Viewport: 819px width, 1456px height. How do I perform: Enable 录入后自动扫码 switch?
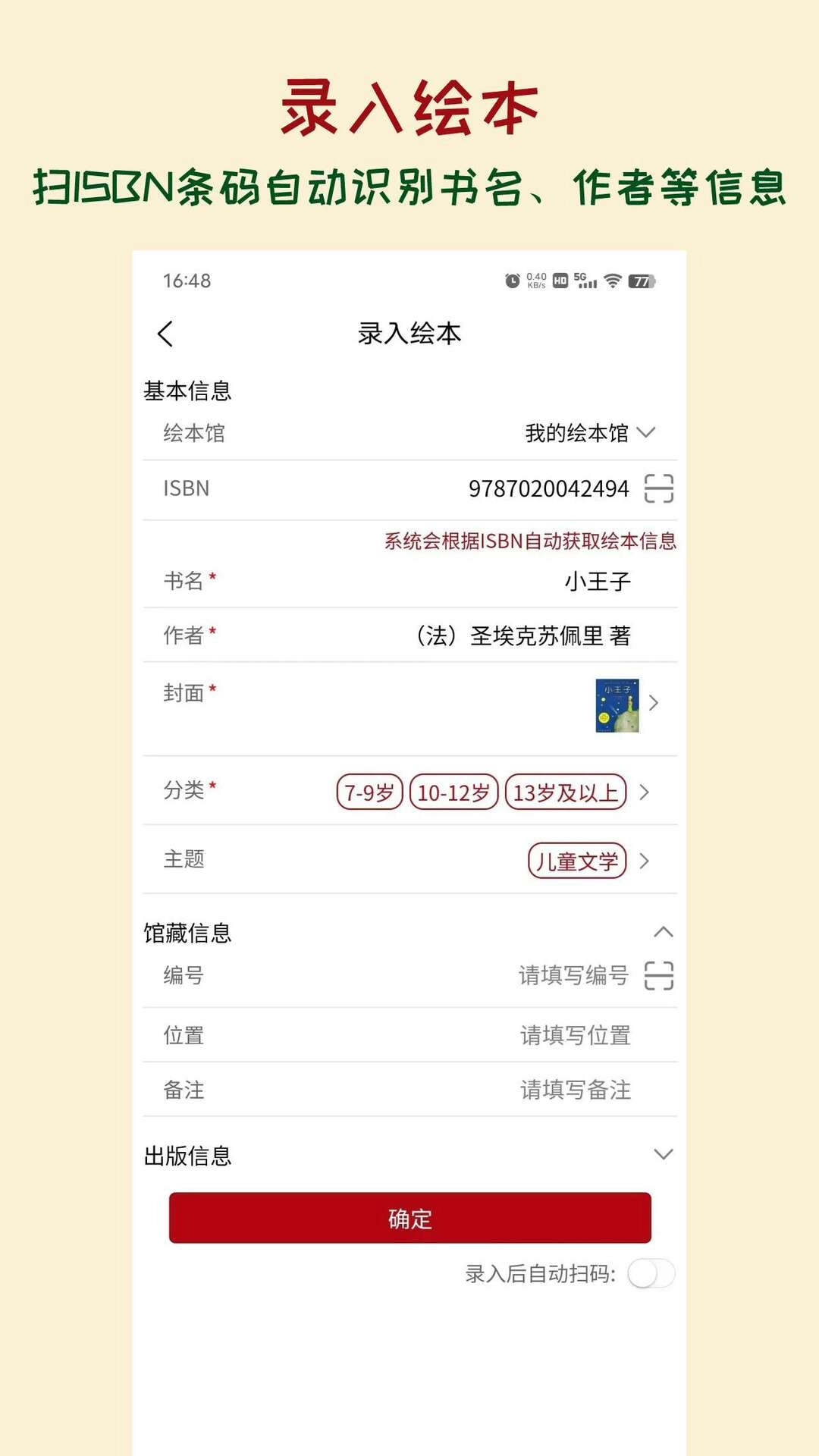pyautogui.click(x=651, y=1274)
